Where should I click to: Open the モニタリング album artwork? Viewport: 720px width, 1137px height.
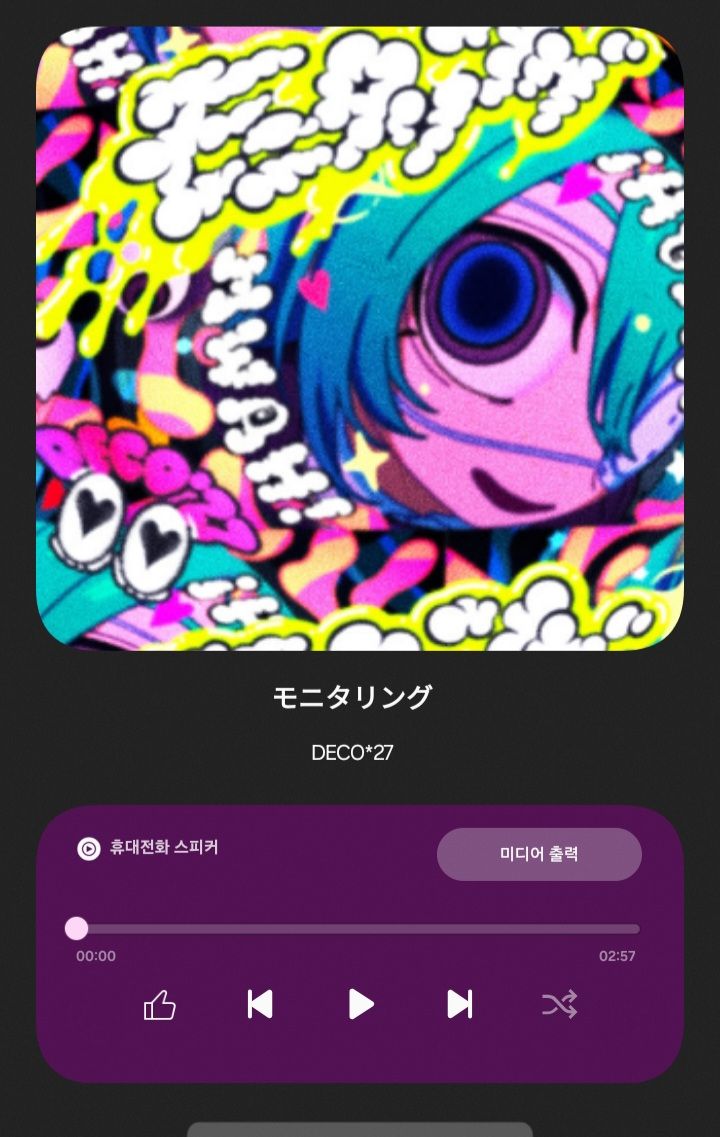click(x=360, y=339)
